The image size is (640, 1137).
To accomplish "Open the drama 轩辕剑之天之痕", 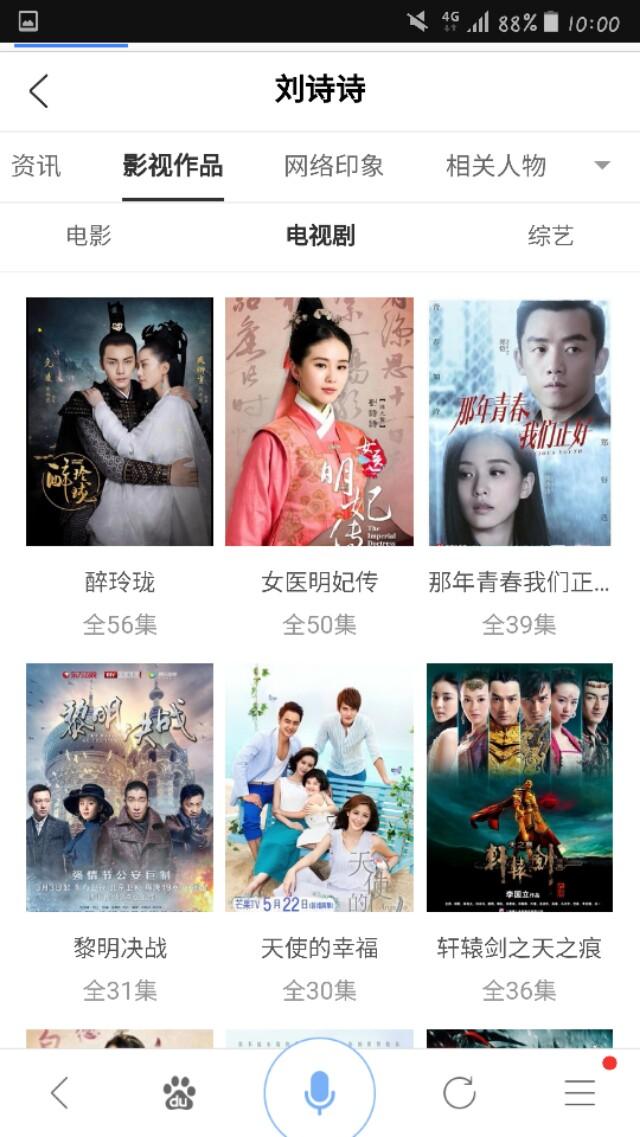I will 519,788.
